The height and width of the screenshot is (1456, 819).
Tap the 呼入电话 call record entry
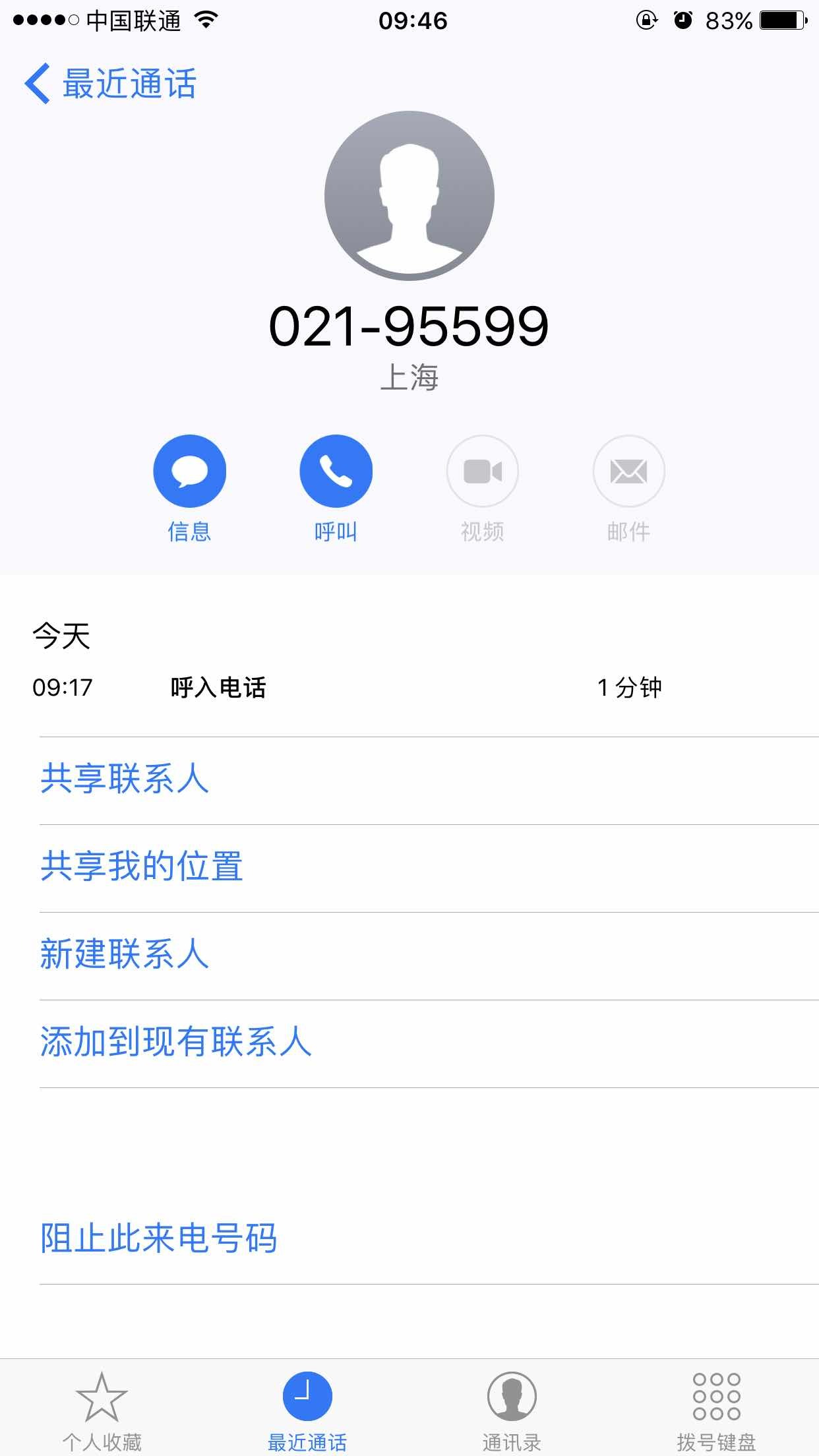point(409,687)
